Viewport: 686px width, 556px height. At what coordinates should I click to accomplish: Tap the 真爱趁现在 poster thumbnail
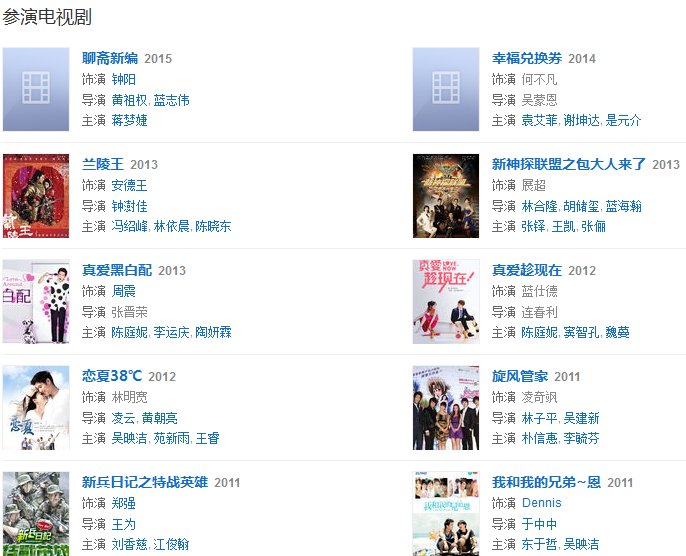pos(445,301)
